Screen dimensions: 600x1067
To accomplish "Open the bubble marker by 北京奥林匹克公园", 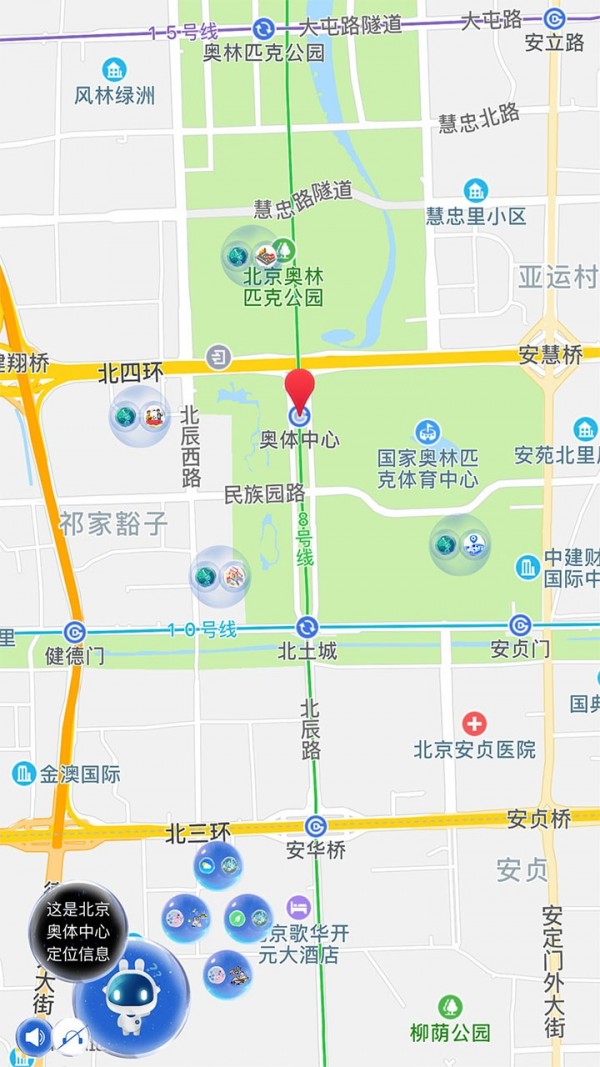I will point(251,255).
